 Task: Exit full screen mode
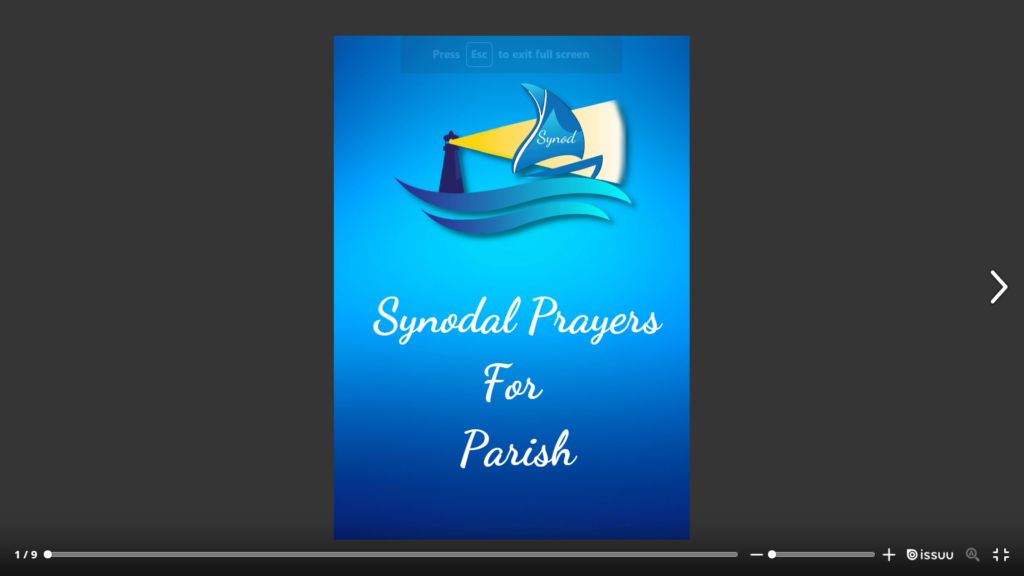coord(1000,554)
